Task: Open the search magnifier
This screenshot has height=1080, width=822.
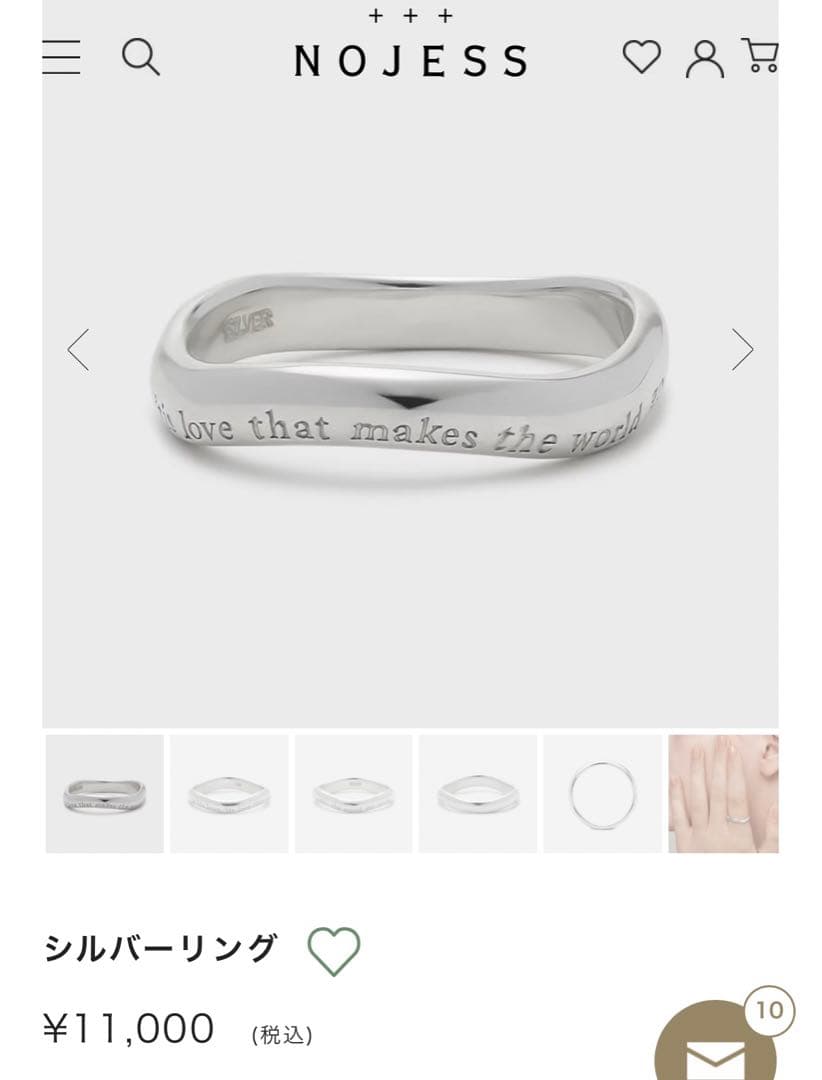Action: 140,57
